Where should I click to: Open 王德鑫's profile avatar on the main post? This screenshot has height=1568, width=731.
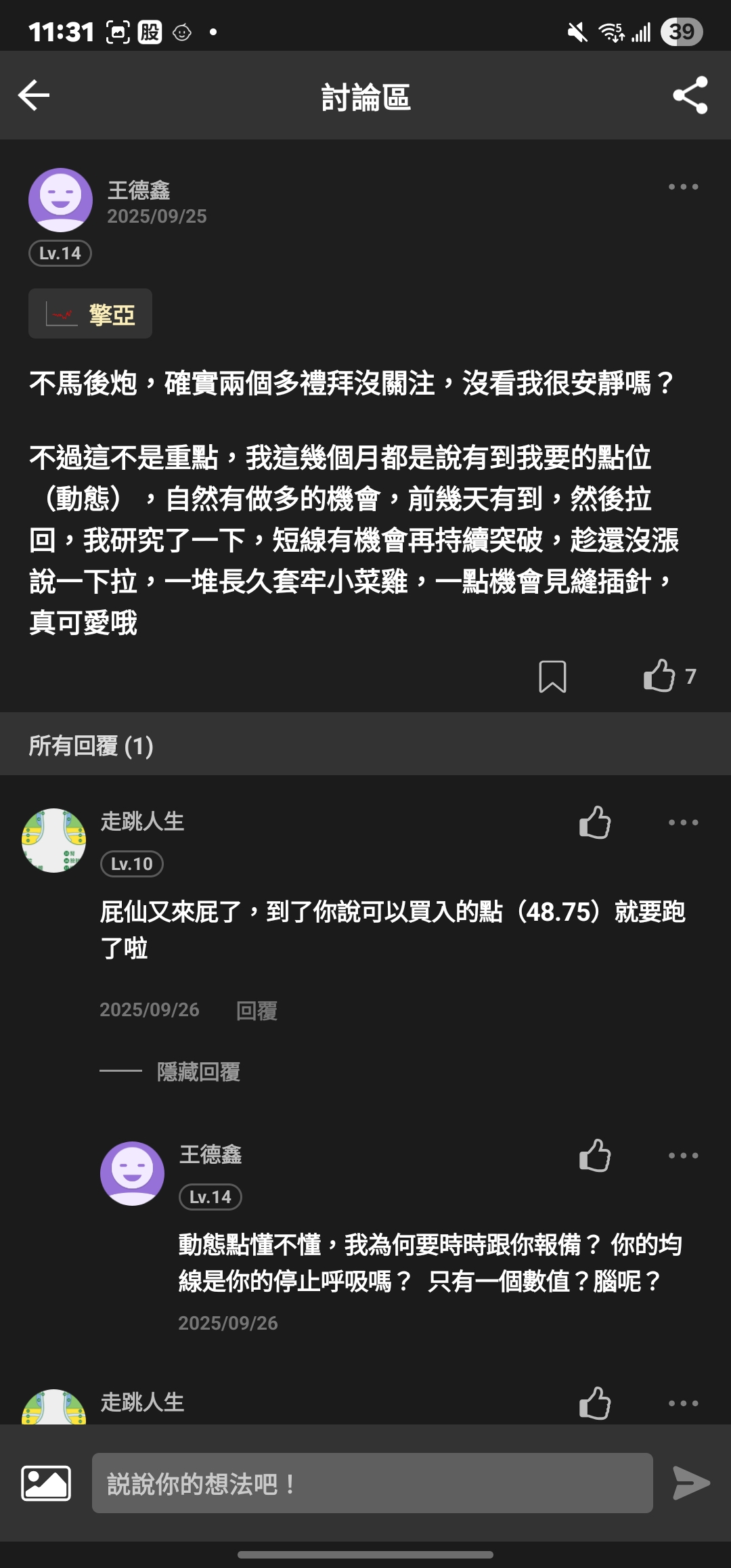(60, 200)
